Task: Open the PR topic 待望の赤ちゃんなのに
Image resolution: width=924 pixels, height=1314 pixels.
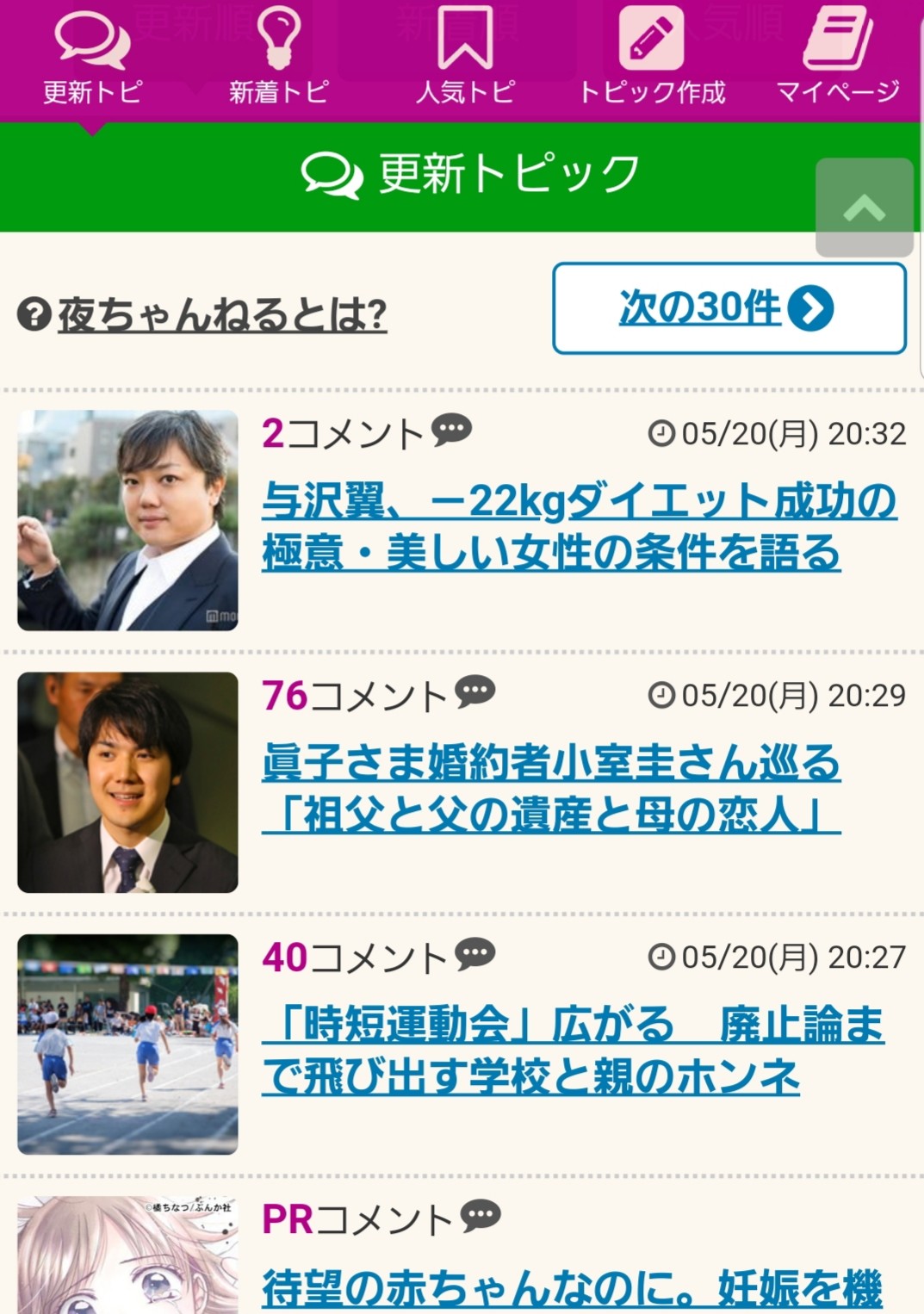Action: [x=573, y=1287]
